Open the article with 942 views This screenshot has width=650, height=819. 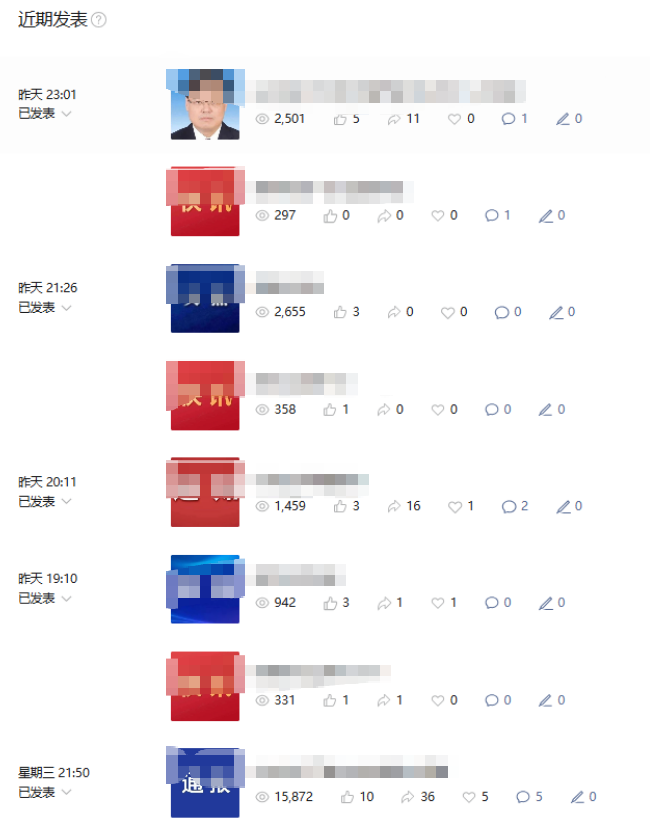300,575
